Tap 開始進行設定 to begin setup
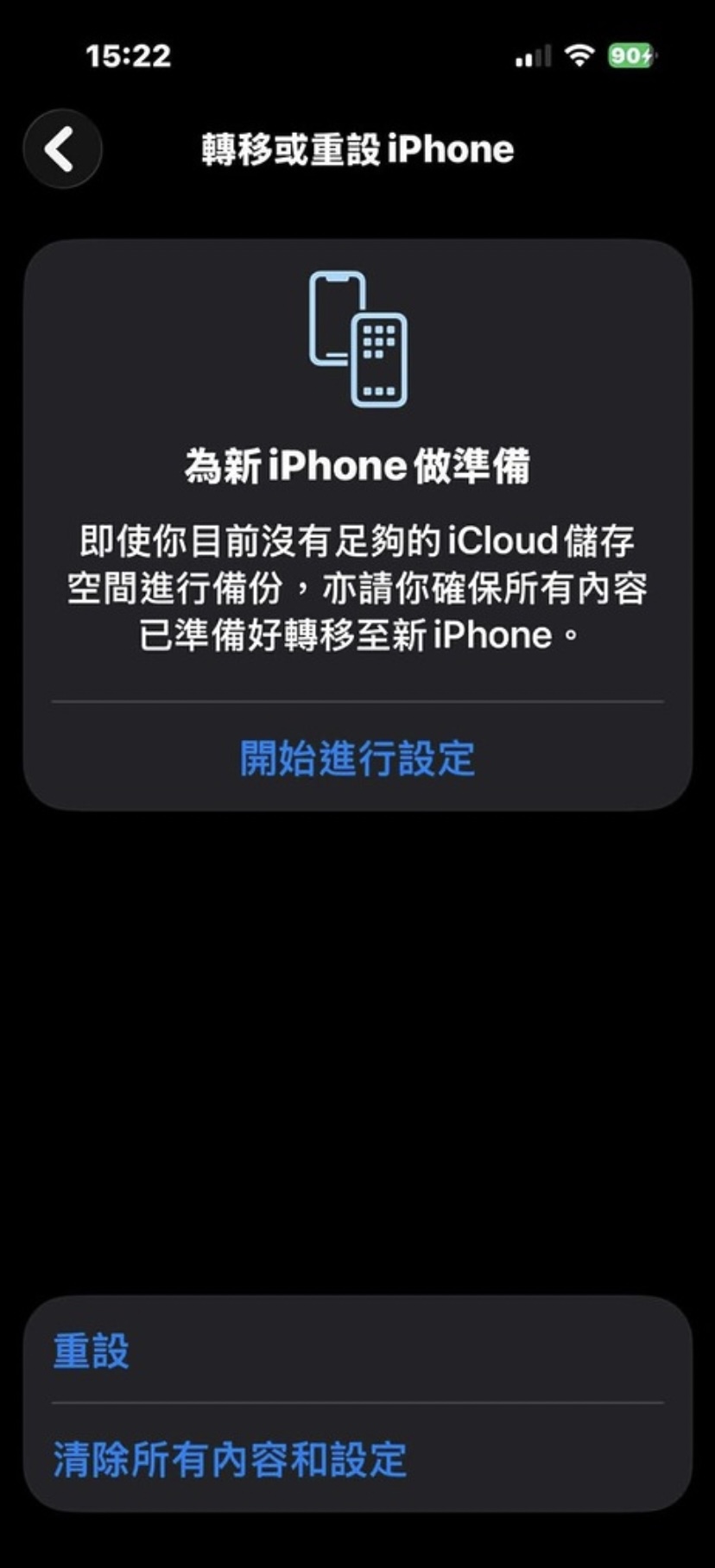 [x=357, y=758]
